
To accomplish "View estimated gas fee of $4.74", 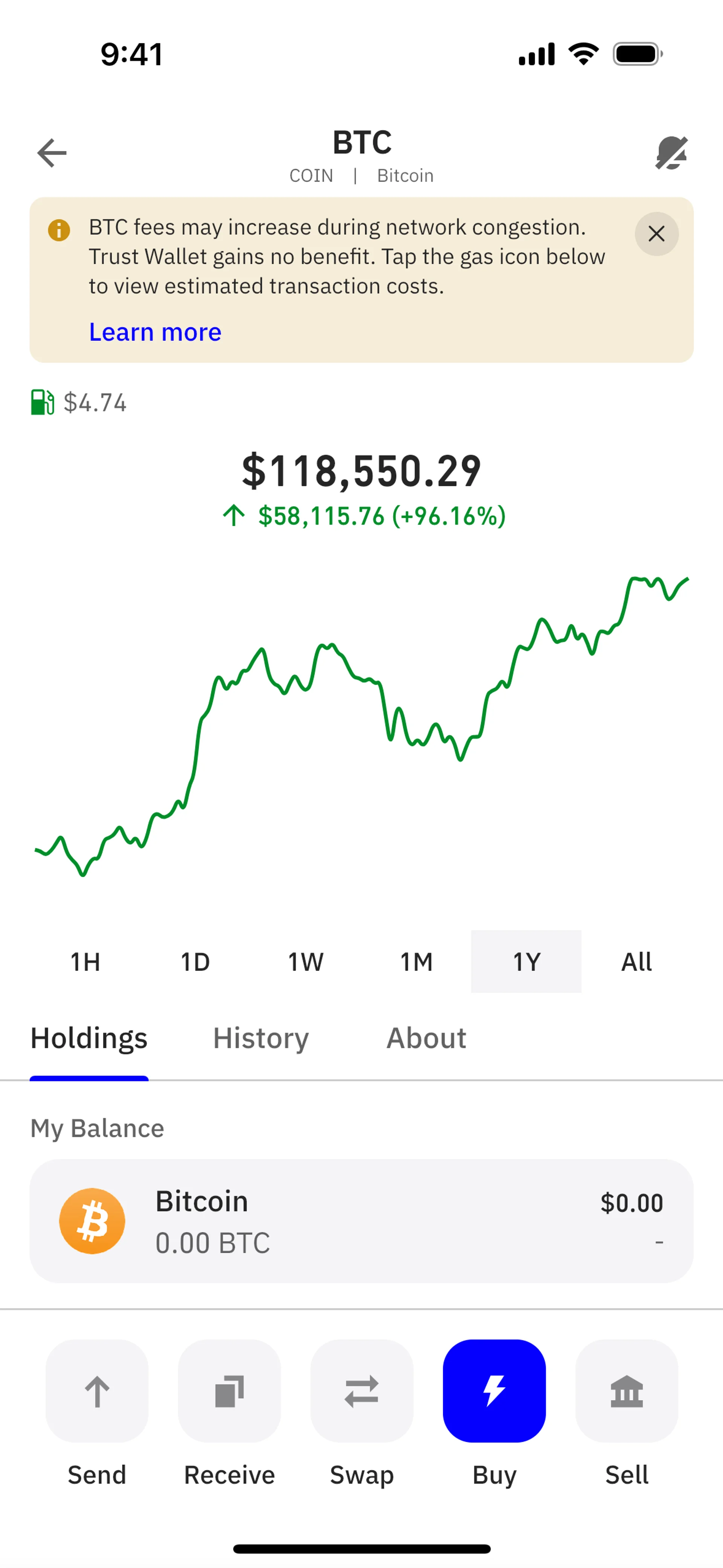I will (x=79, y=402).
